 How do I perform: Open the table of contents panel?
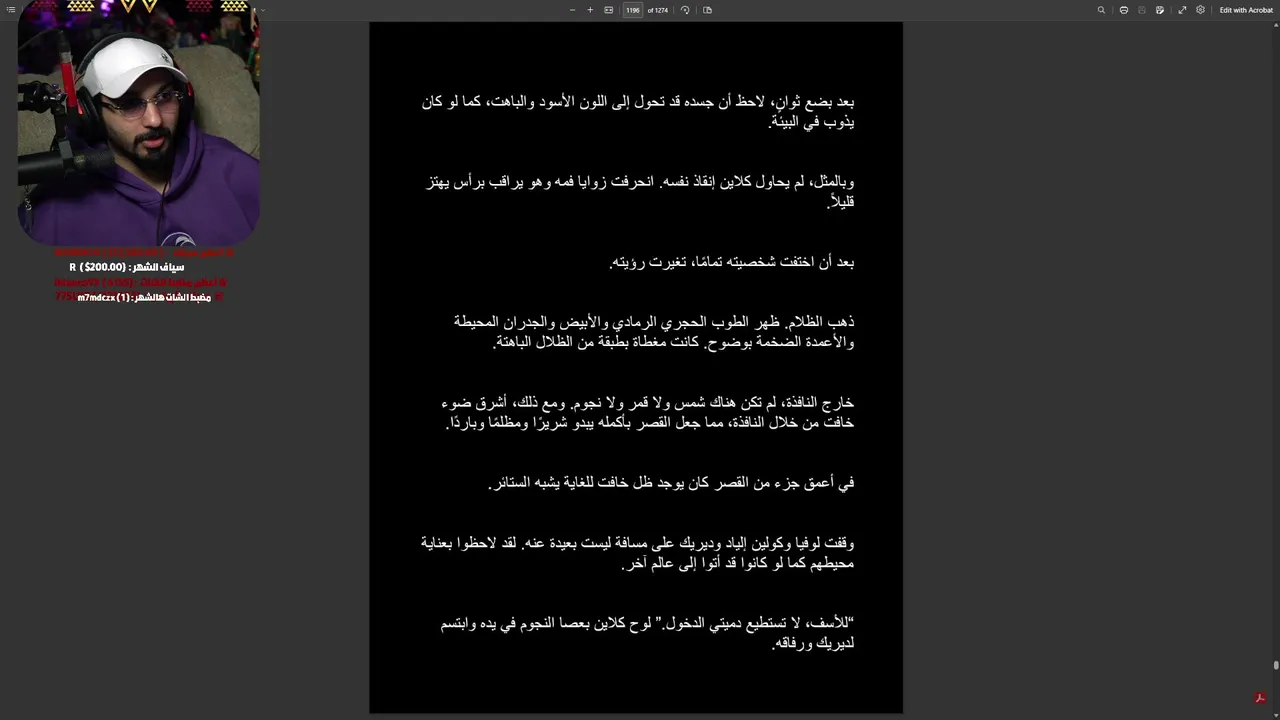tap(11, 10)
